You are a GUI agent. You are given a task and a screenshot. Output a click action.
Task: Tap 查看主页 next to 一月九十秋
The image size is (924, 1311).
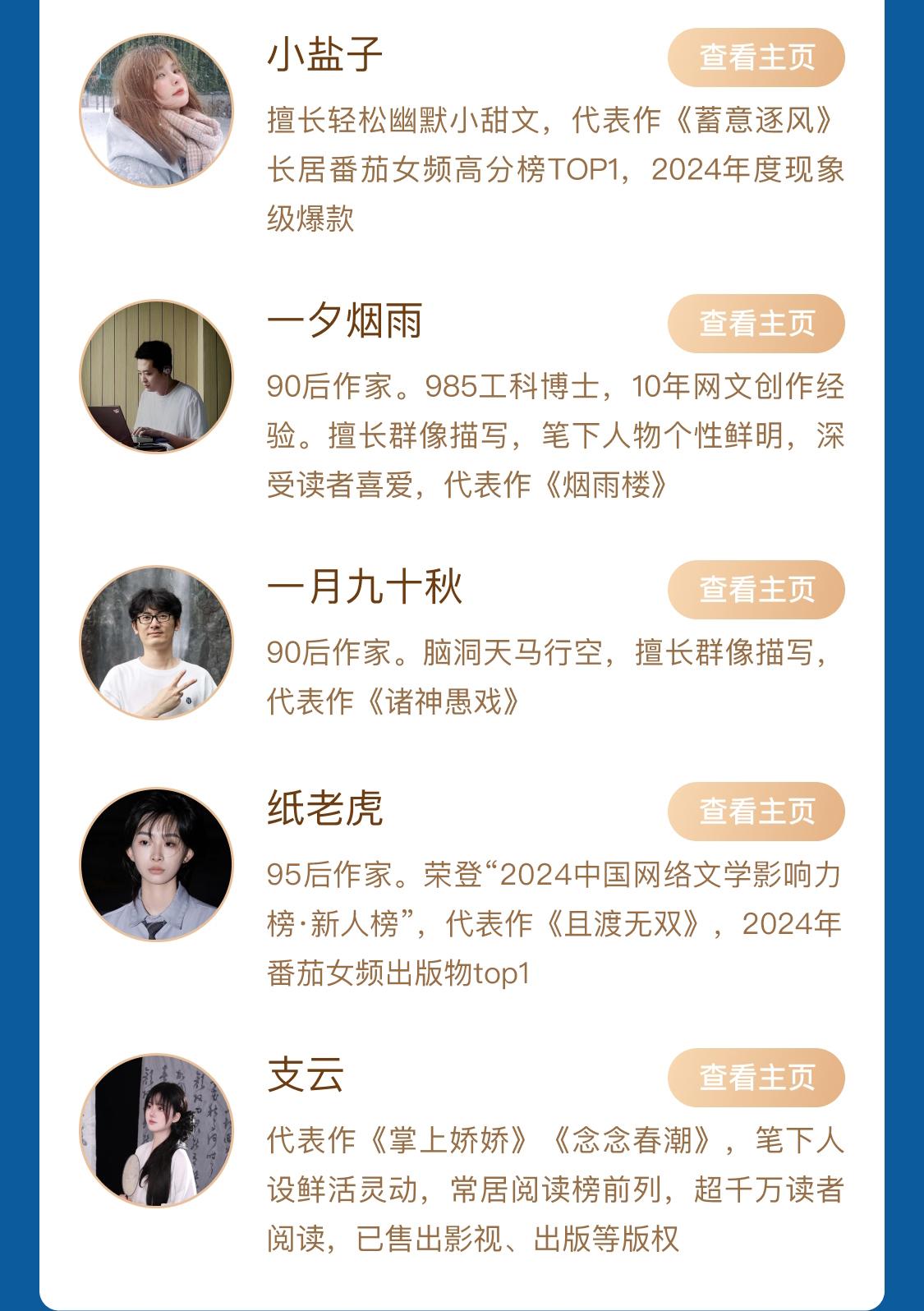click(x=756, y=590)
